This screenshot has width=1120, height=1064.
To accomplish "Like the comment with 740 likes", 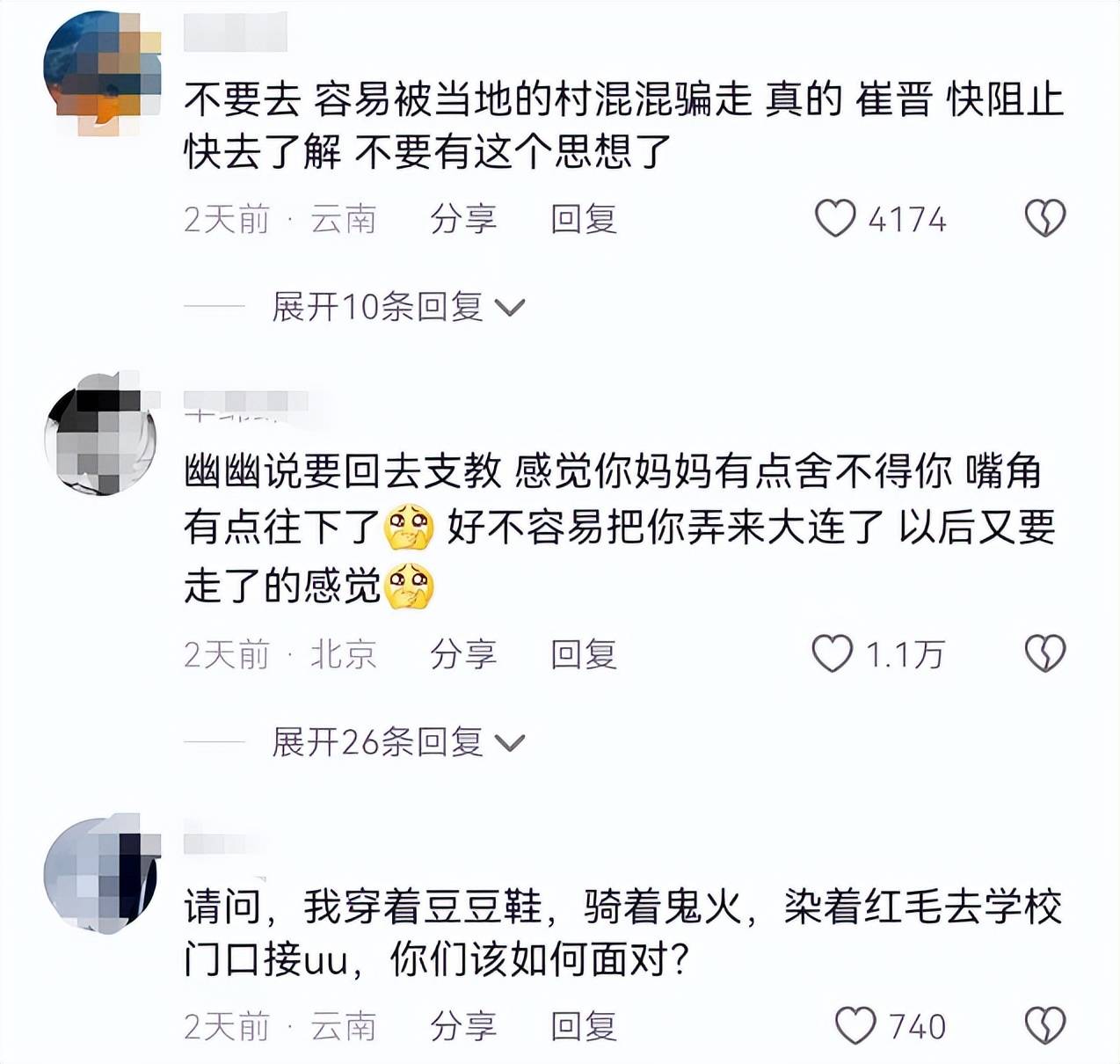I will coord(855,1025).
